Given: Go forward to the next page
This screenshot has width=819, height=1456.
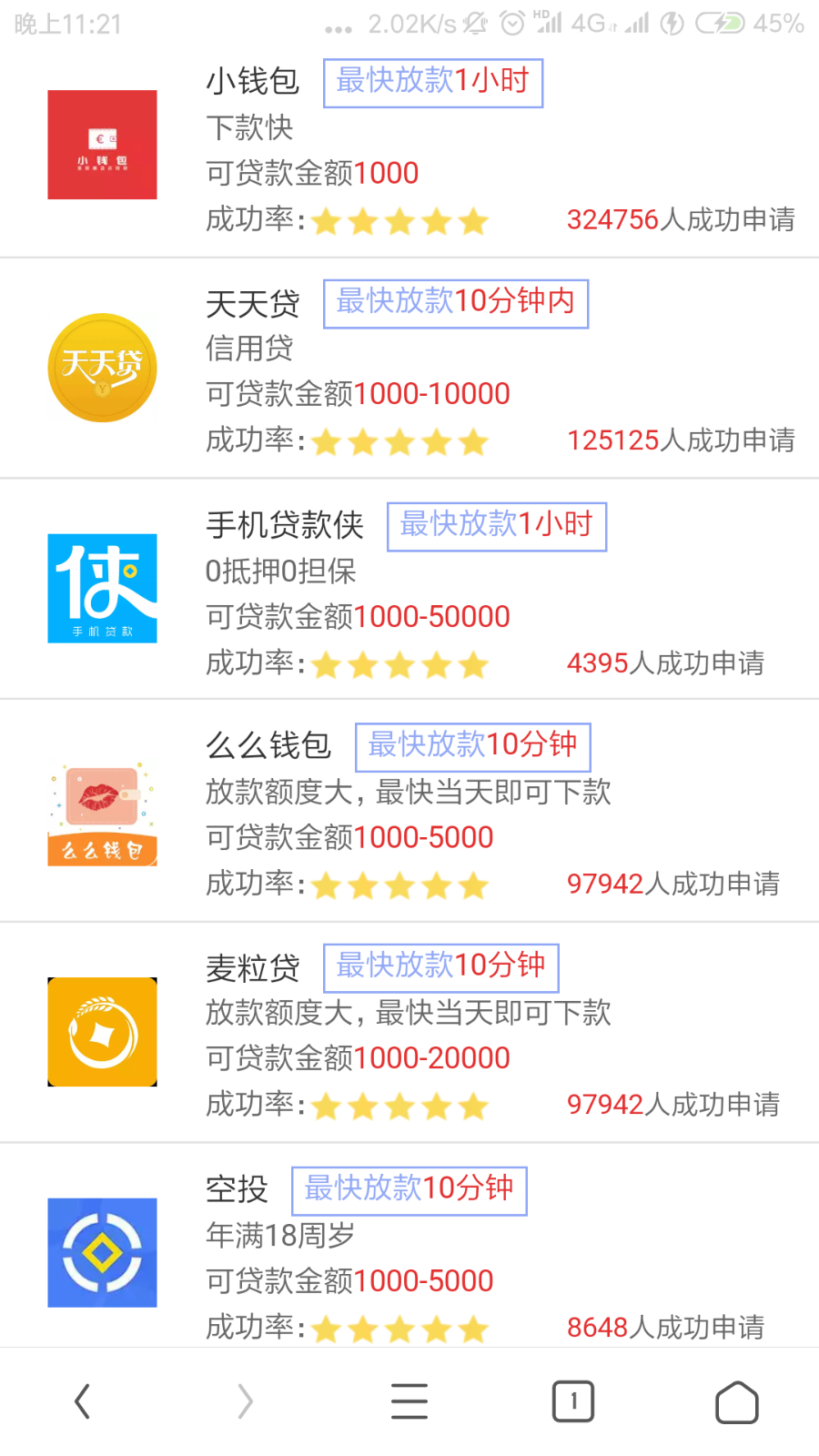Looking at the screenshot, I should [245, 1401].
